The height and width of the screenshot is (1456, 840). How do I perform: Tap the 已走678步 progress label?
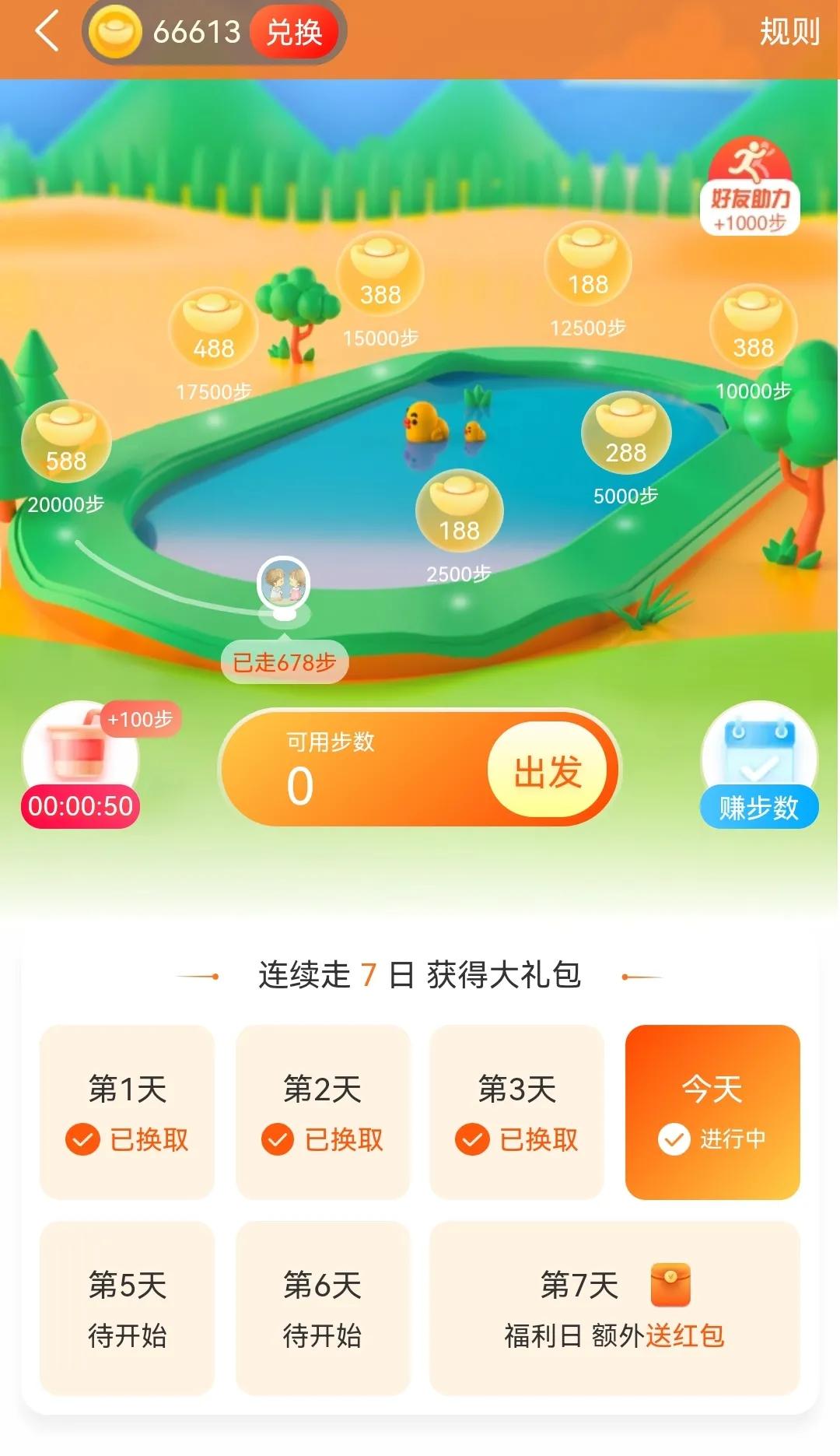[x=286, y=663]
